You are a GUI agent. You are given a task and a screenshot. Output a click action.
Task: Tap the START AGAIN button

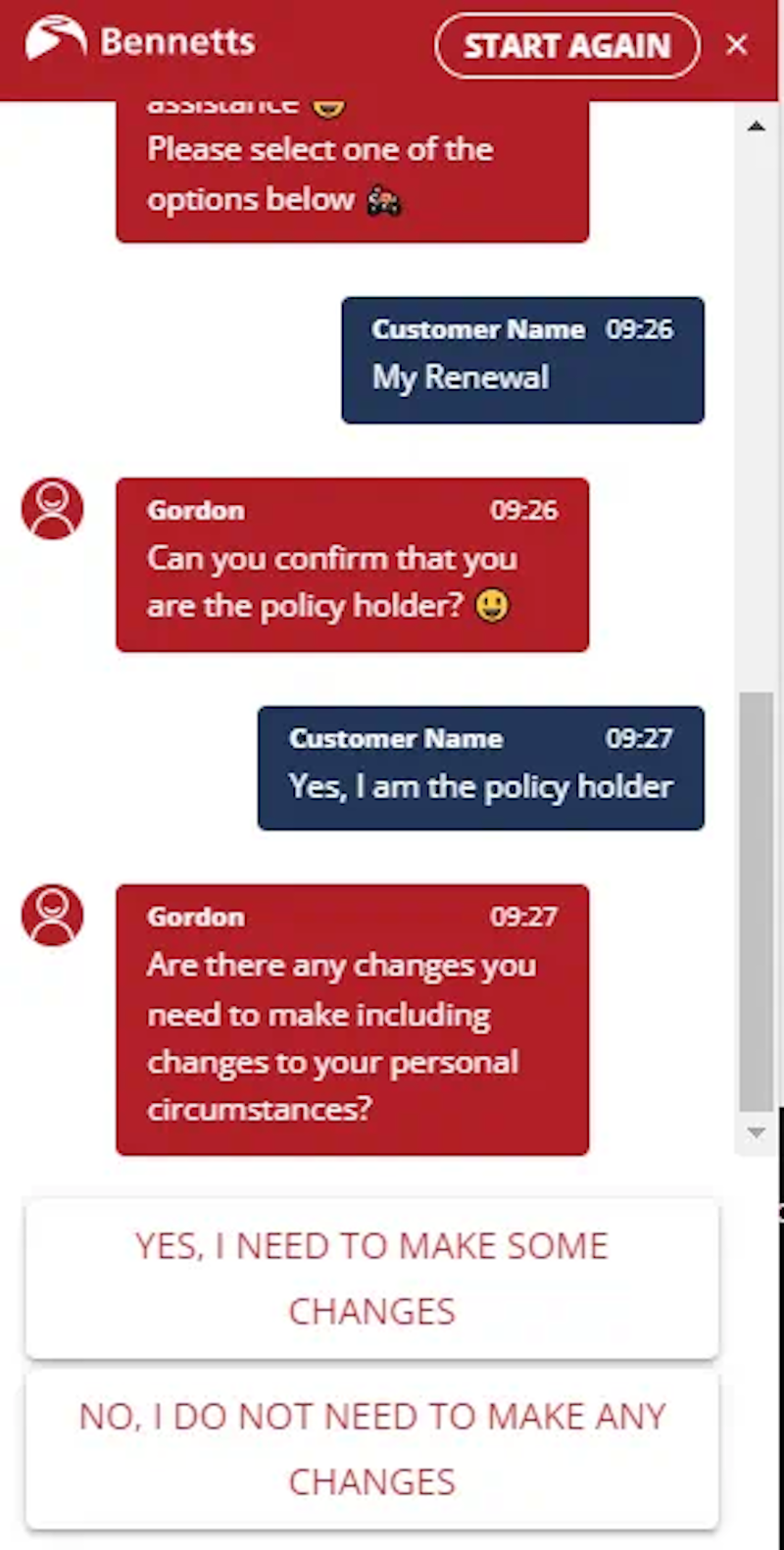(567, 45)
